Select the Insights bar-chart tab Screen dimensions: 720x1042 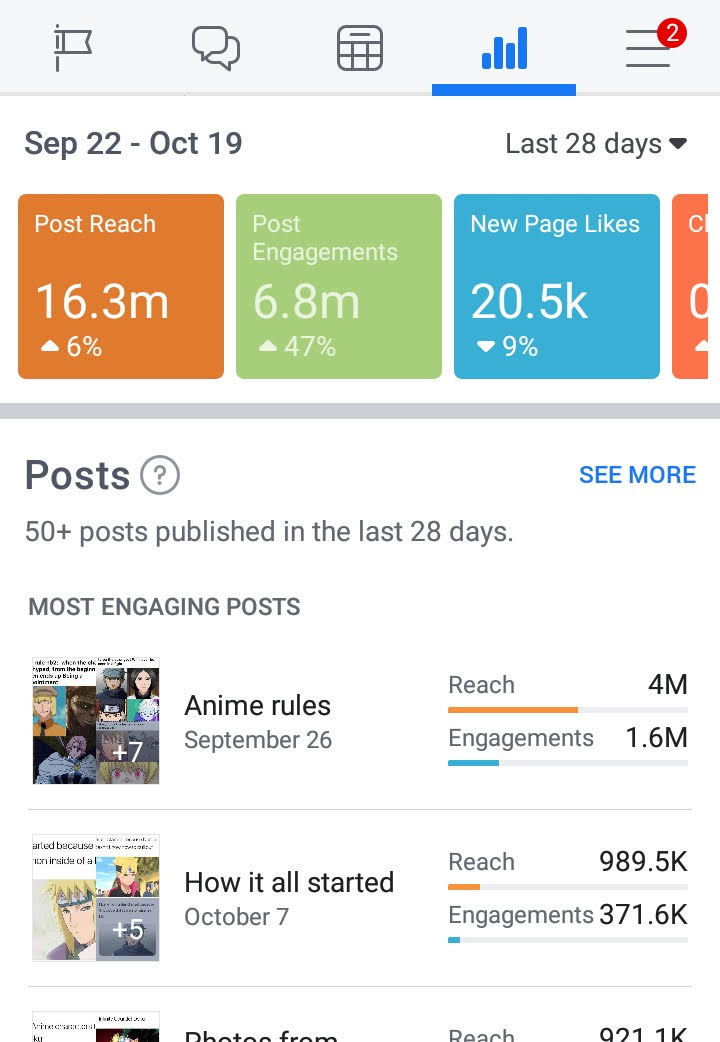[504, 48]
